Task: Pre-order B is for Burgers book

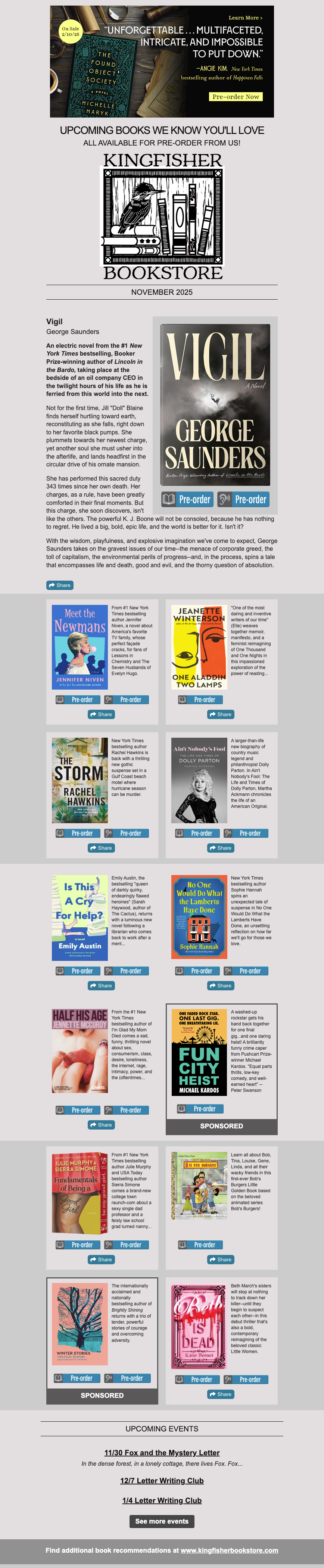Action: tap(200, 1244)
